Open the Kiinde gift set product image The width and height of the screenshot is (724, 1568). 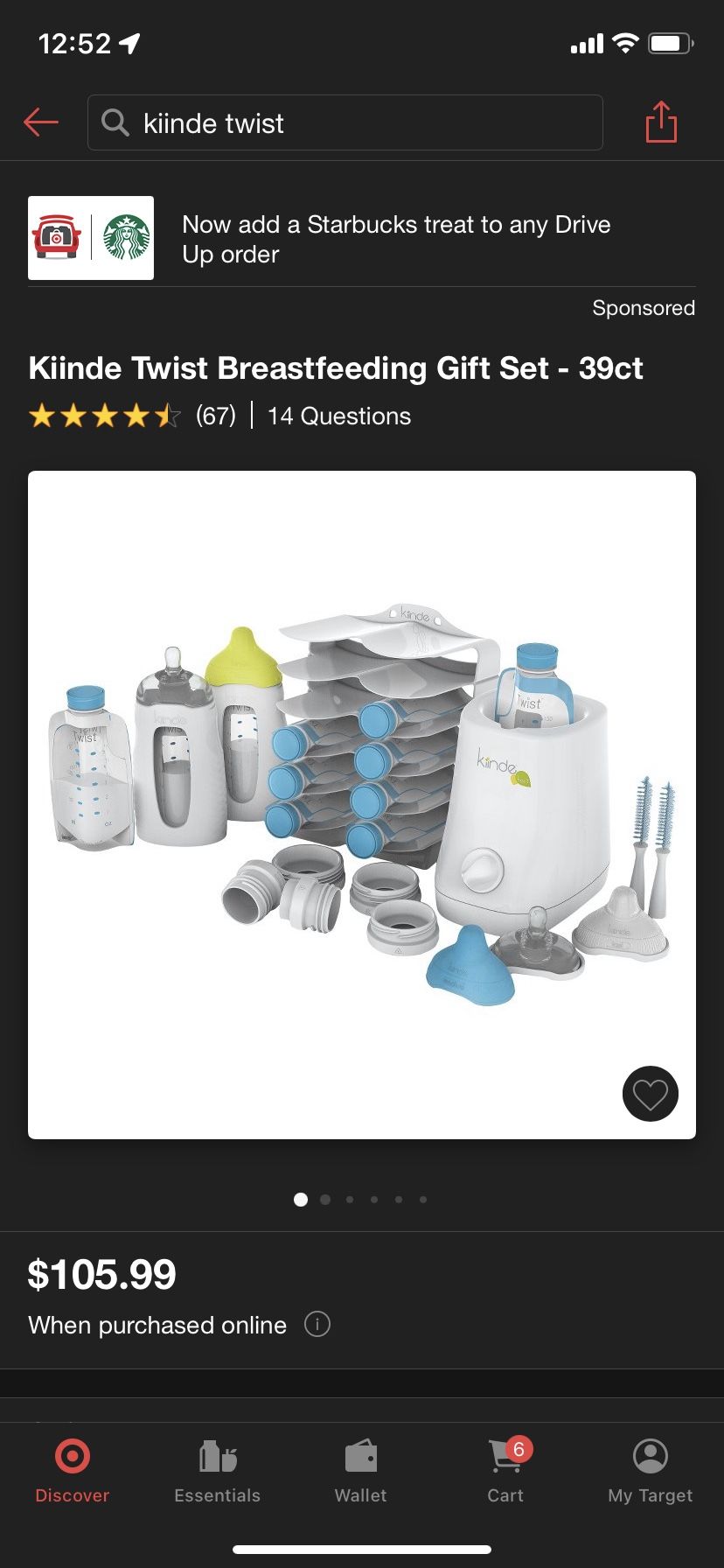[x=361, y=804]
